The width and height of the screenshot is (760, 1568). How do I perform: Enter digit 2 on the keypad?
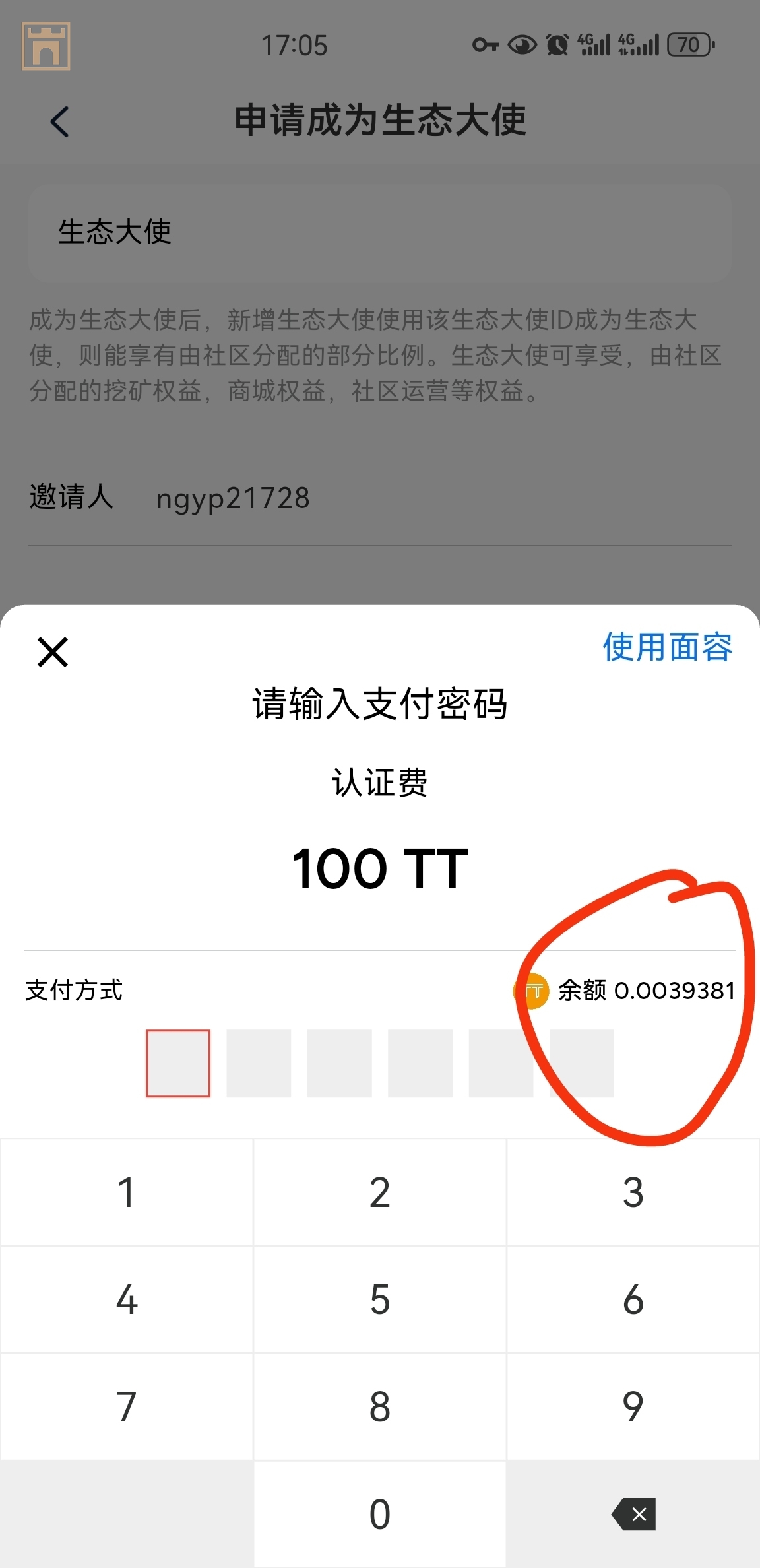(380, 1192)
